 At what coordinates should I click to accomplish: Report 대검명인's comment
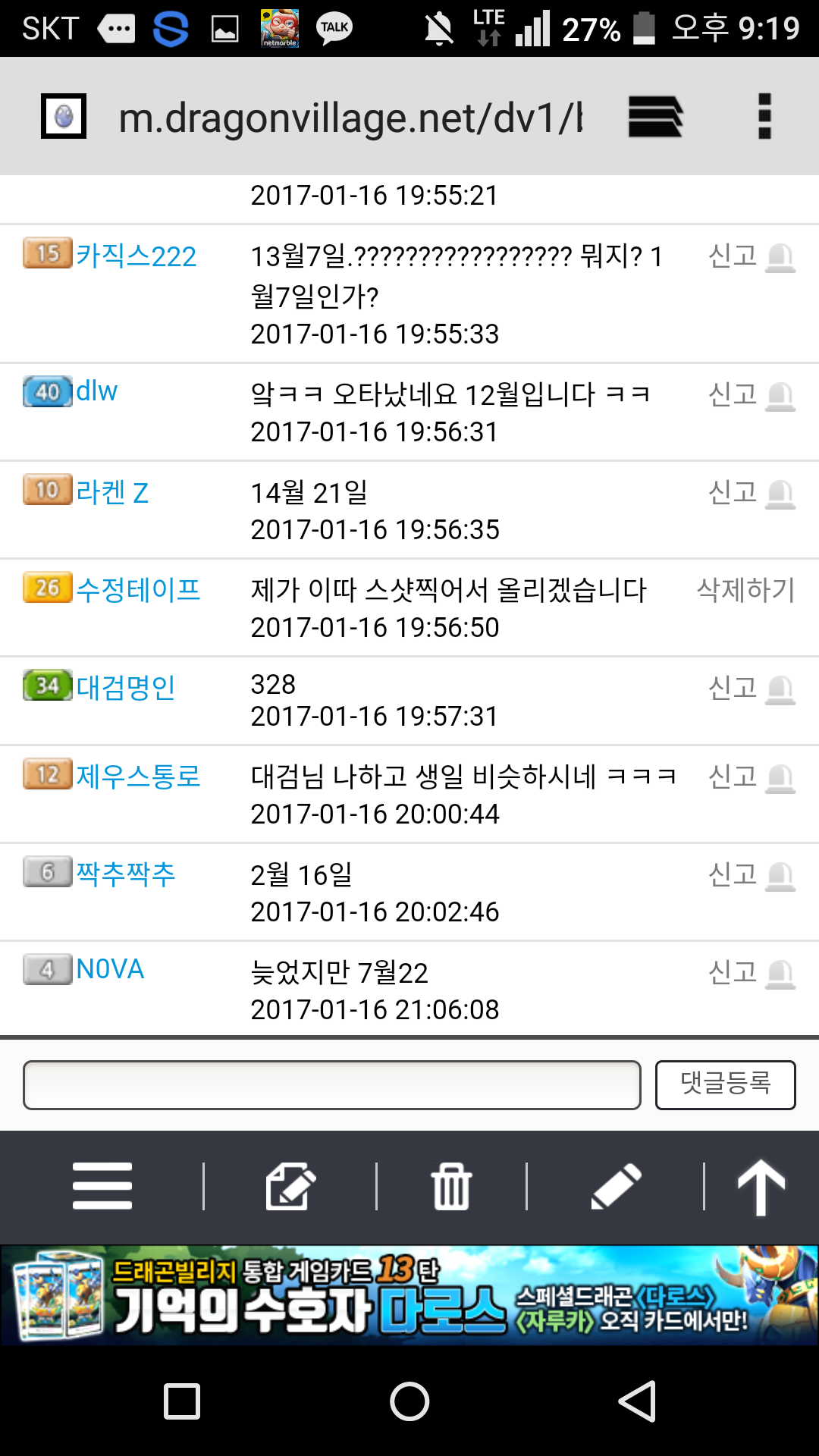(750, 688)
